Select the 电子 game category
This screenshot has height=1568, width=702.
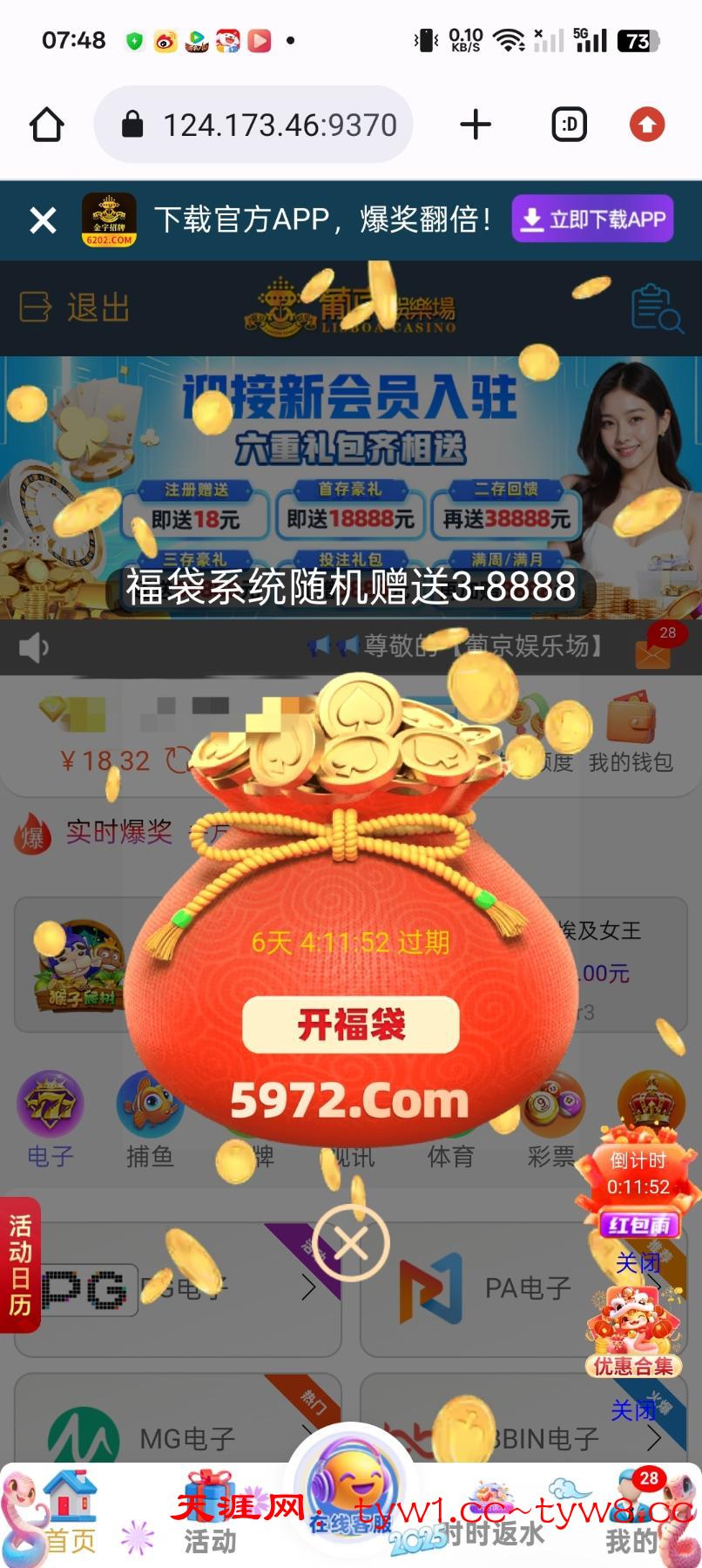click(51, 1119)
